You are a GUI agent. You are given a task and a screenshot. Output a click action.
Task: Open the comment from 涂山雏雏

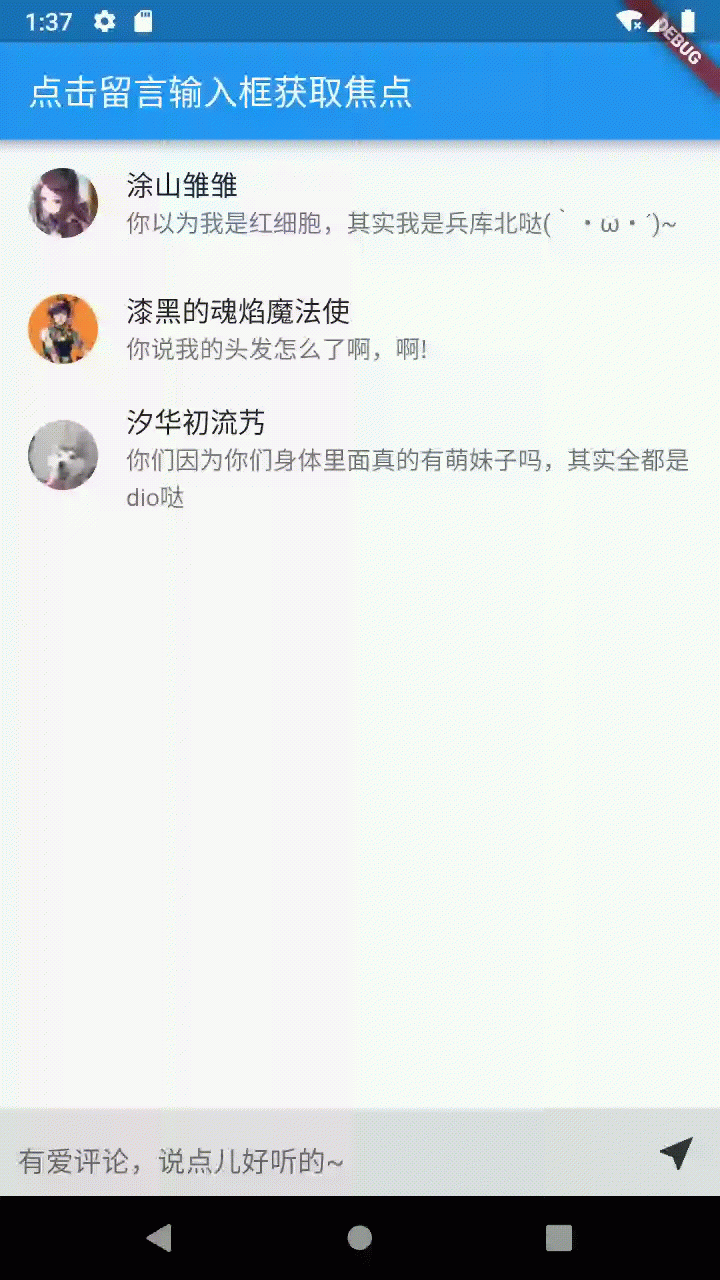[400, 204]
